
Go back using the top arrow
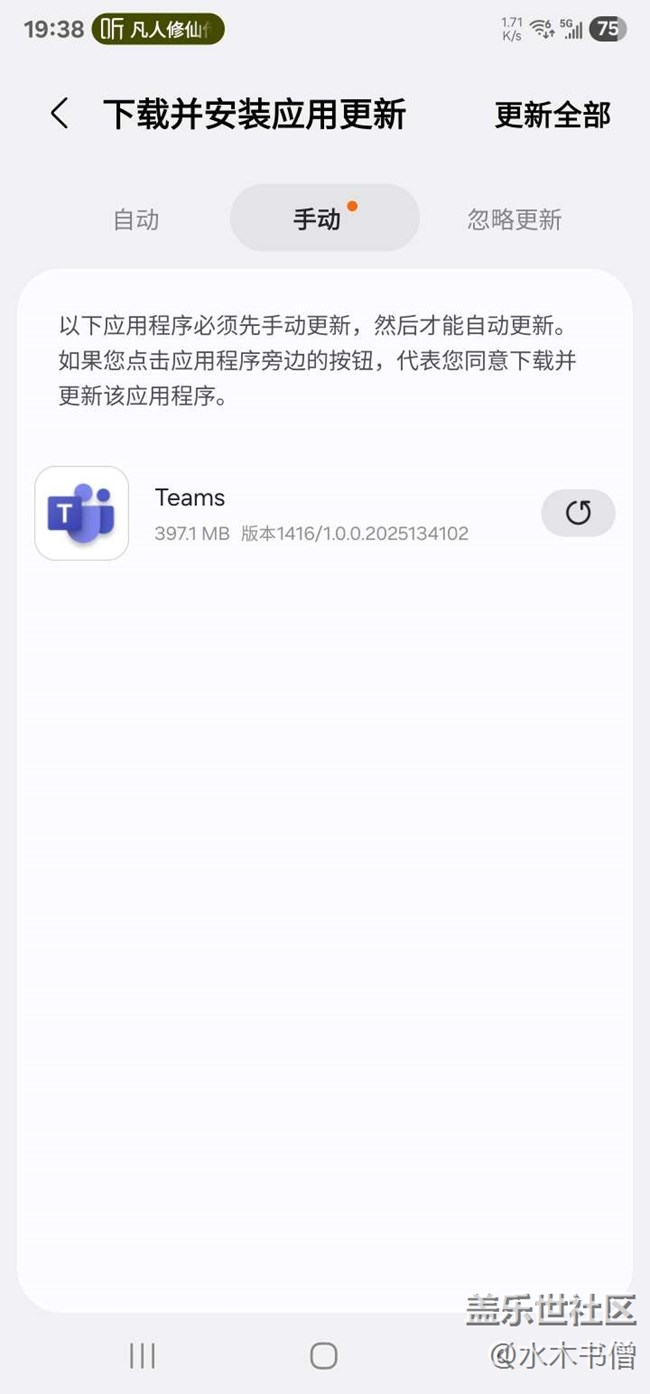(x=60, y=114)
